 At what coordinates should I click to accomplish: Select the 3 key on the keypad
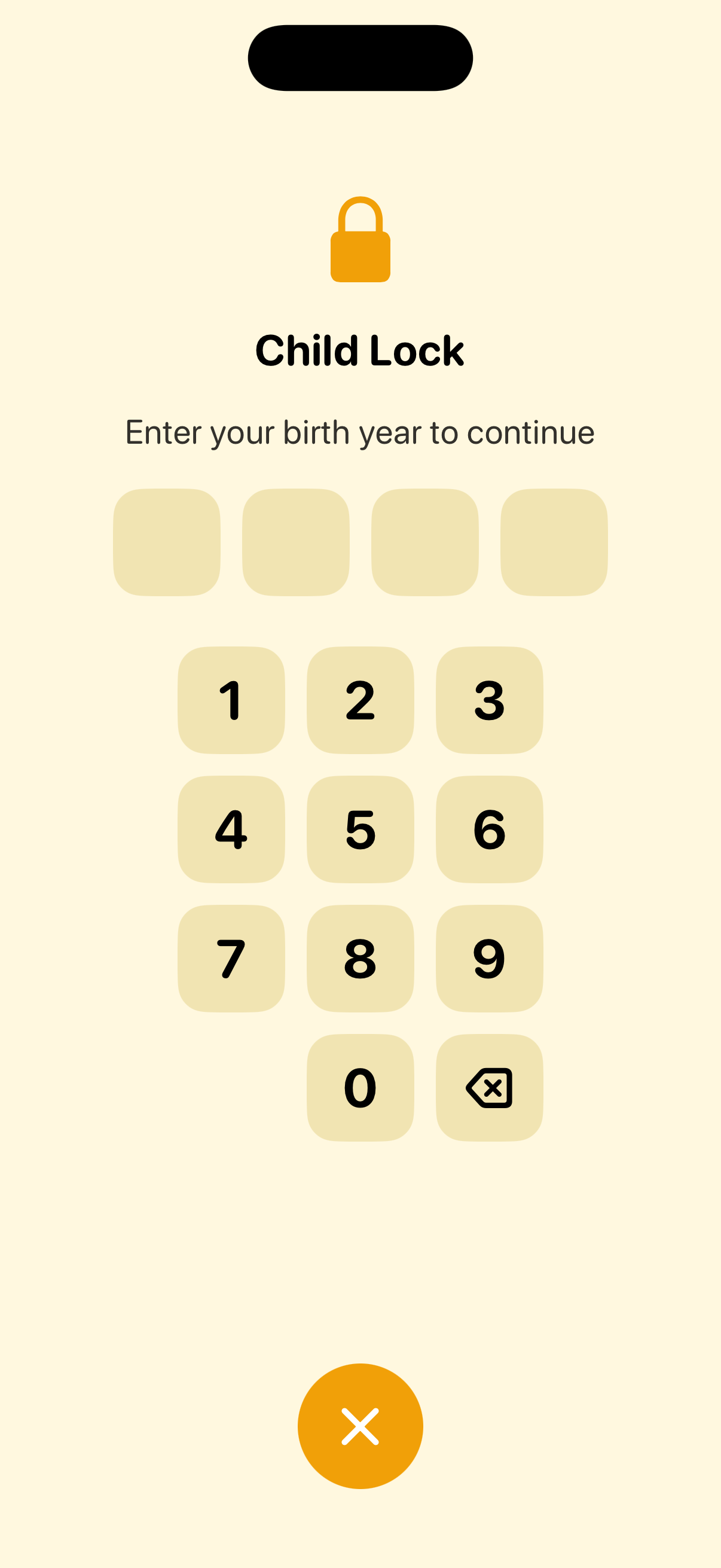(489, 700)
